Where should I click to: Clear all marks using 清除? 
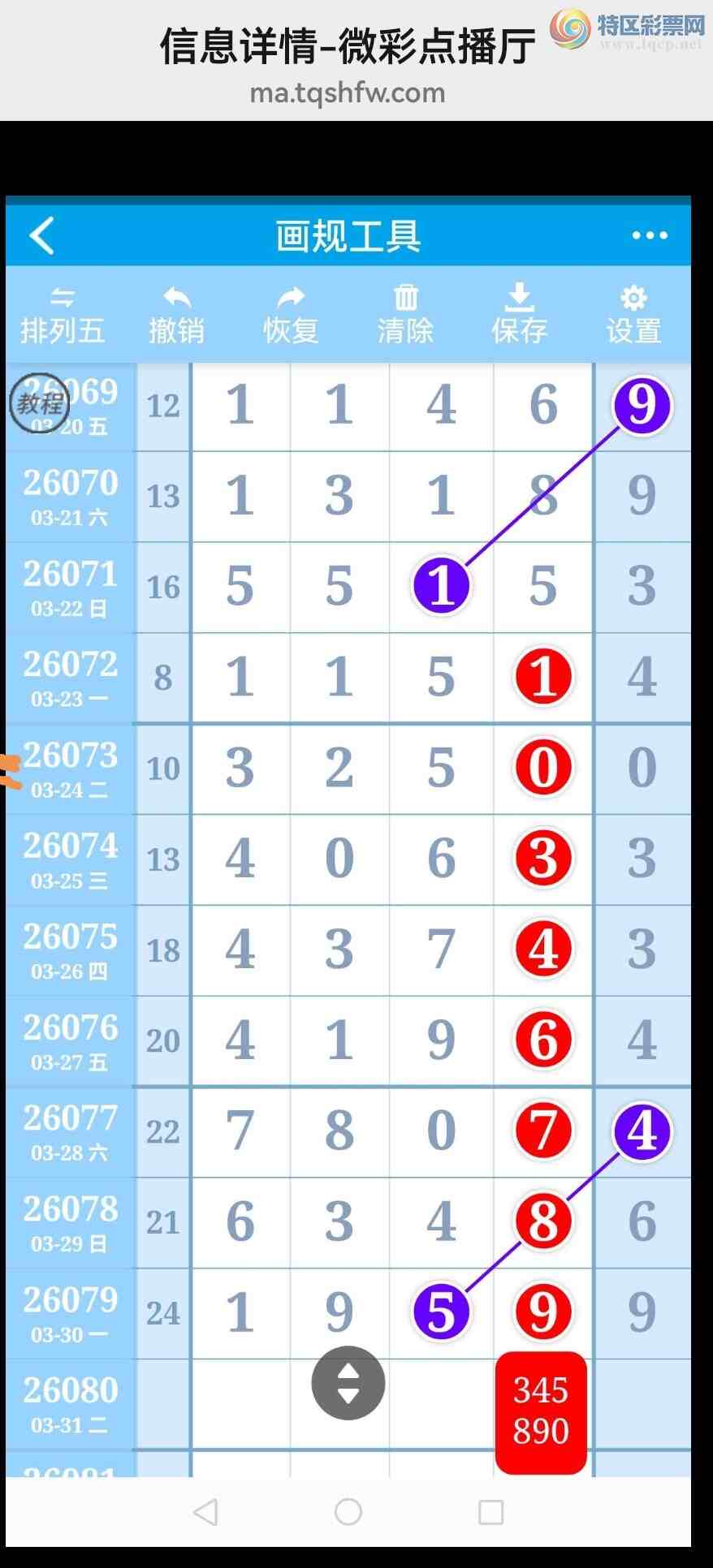(405, 316)
